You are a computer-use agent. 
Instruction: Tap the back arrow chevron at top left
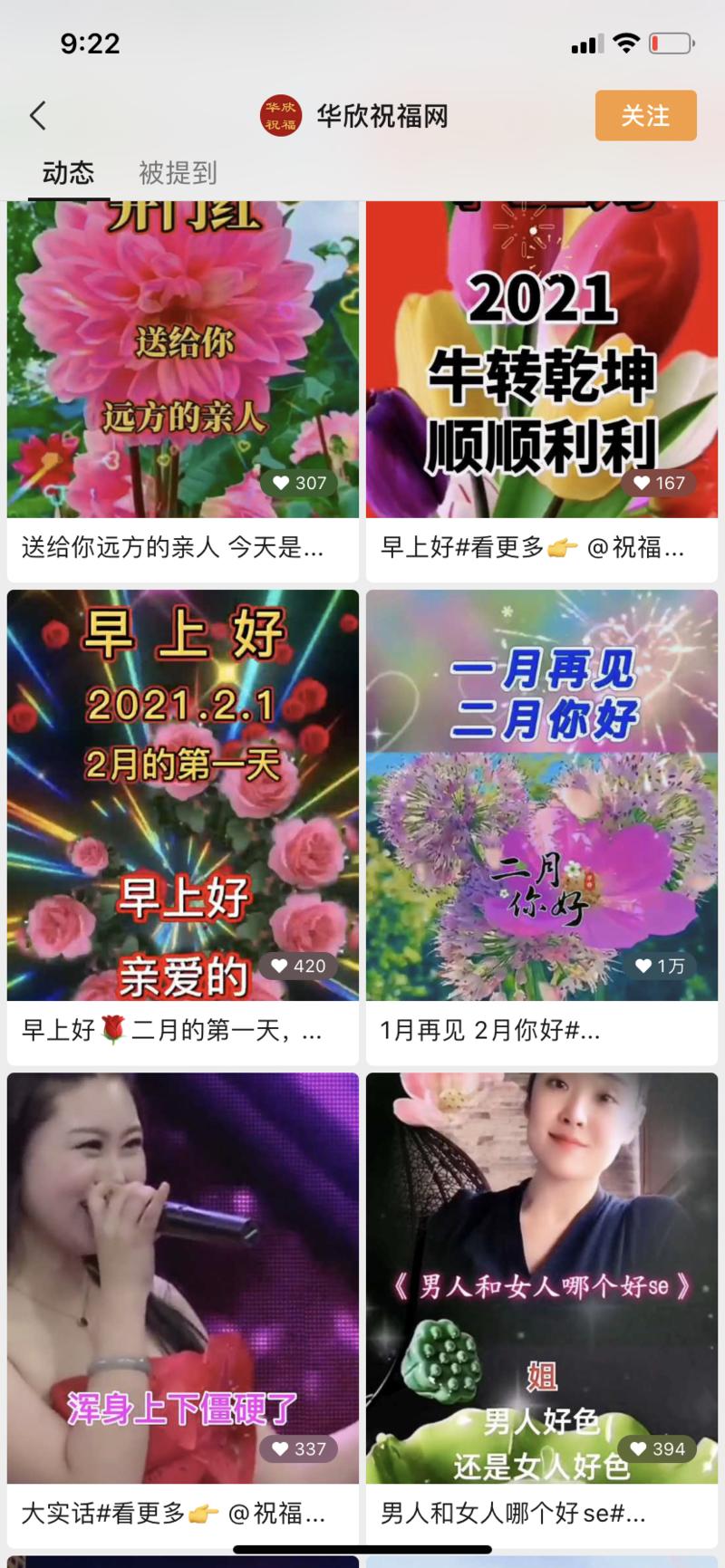pyautogui.click(x=37, y=116)
